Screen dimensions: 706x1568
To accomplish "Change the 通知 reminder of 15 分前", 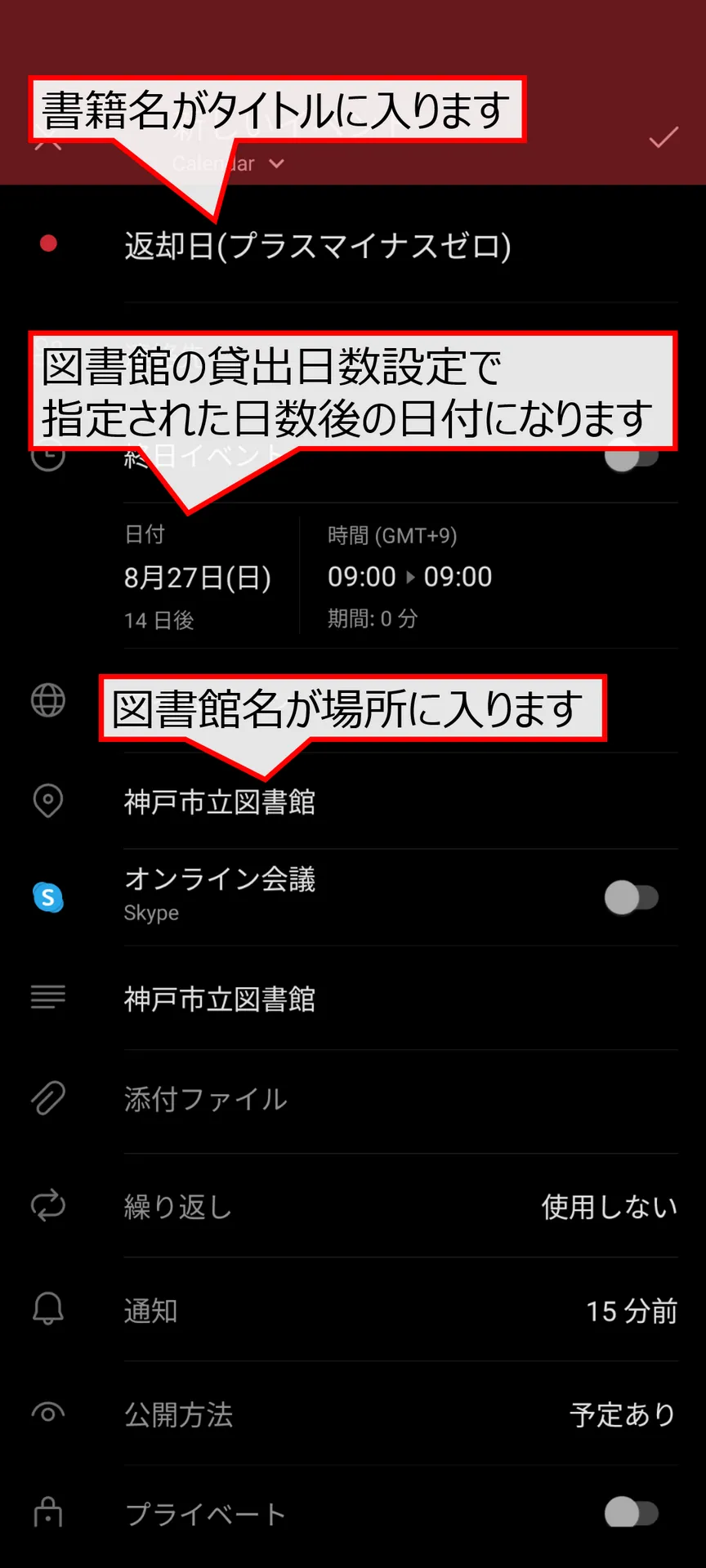I will coord(400,1311).
